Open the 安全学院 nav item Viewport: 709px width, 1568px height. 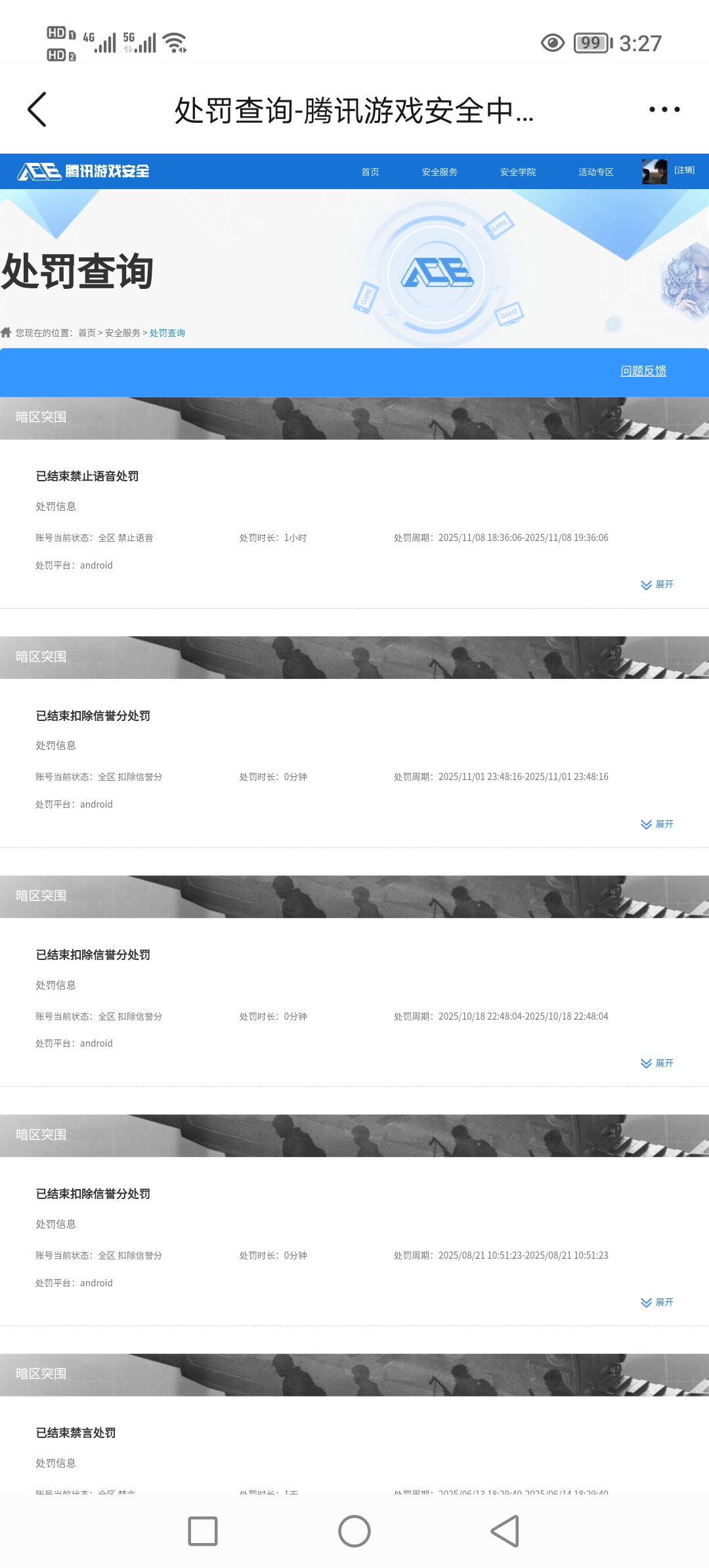pos(517,172)
